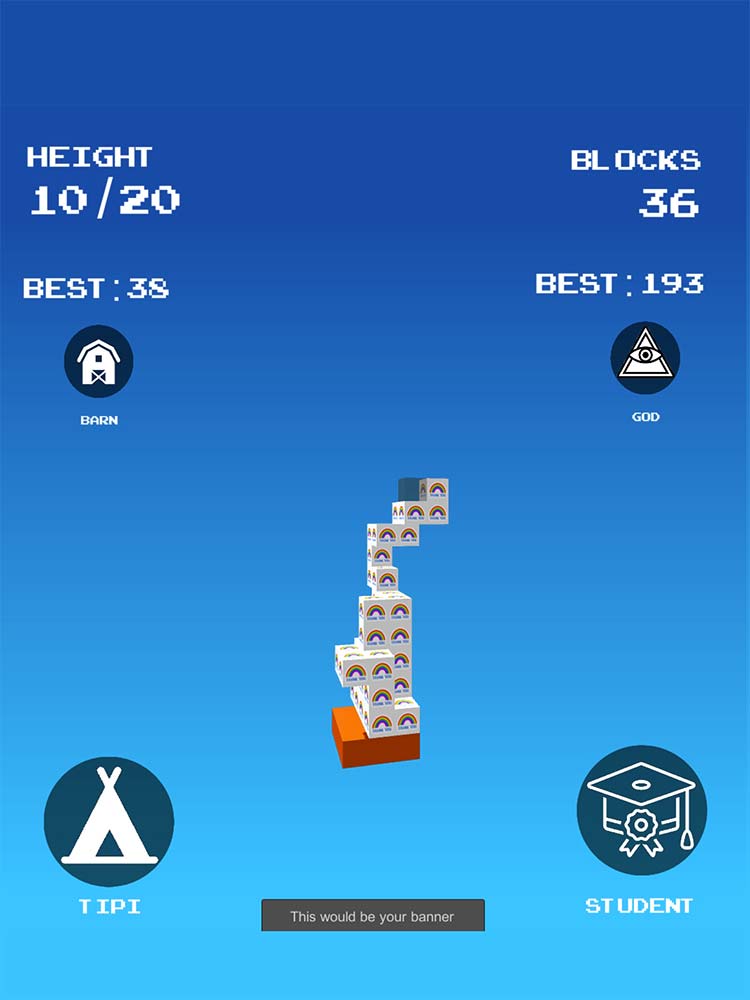
Task: Tap the Barn badge icon
Action: tap(99, 360)
